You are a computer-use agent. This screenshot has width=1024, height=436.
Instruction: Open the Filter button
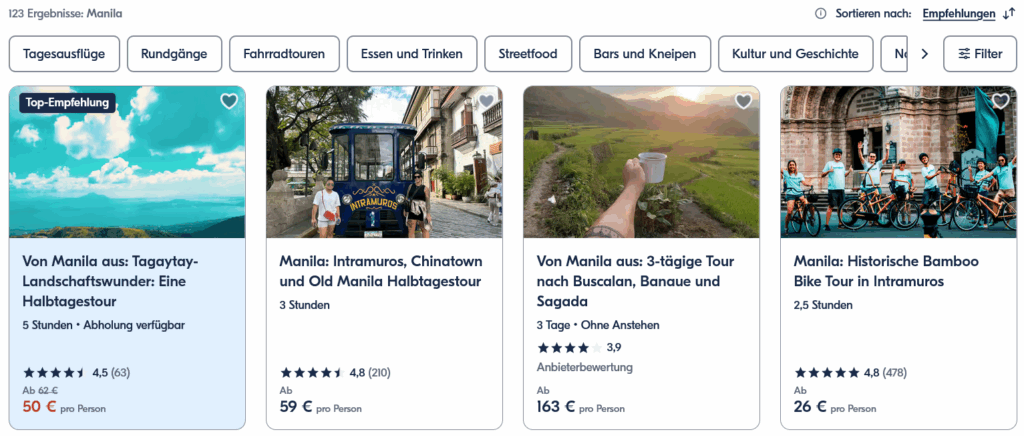click(979, 54)
